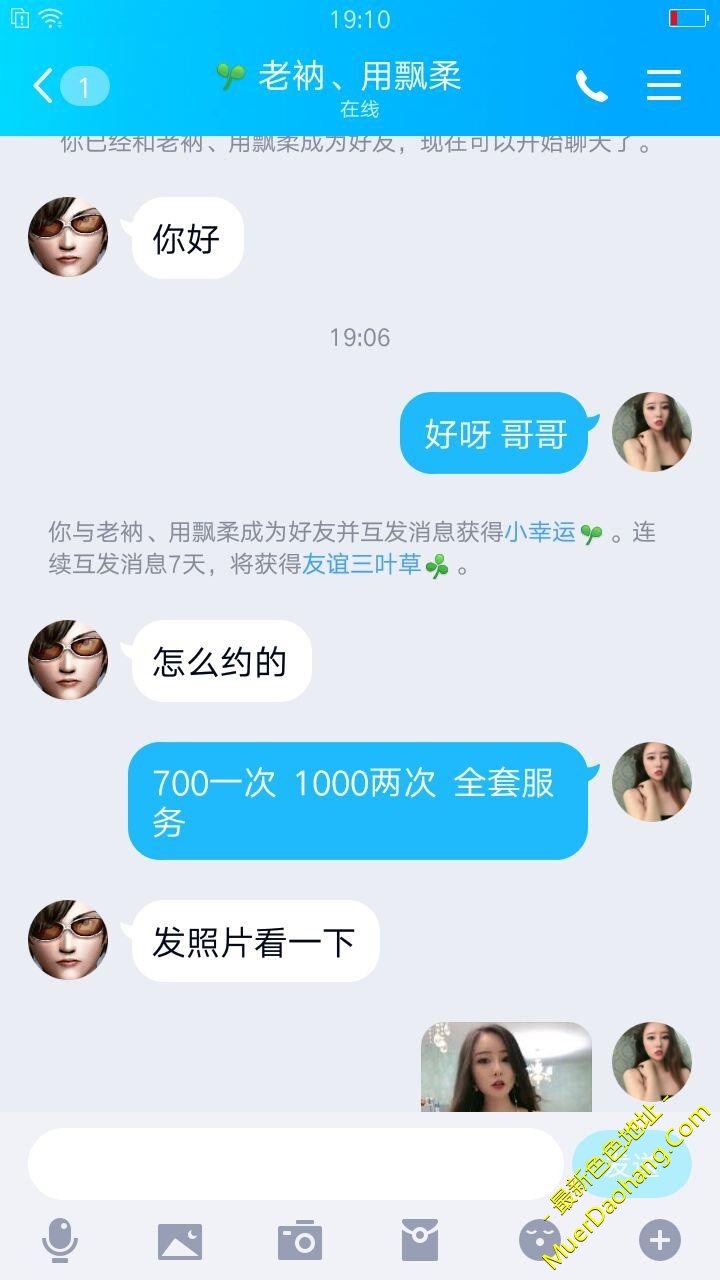Open the emoji panel
The image size is (720, 1280).
pyautogui.click(x=538, y=1241)
